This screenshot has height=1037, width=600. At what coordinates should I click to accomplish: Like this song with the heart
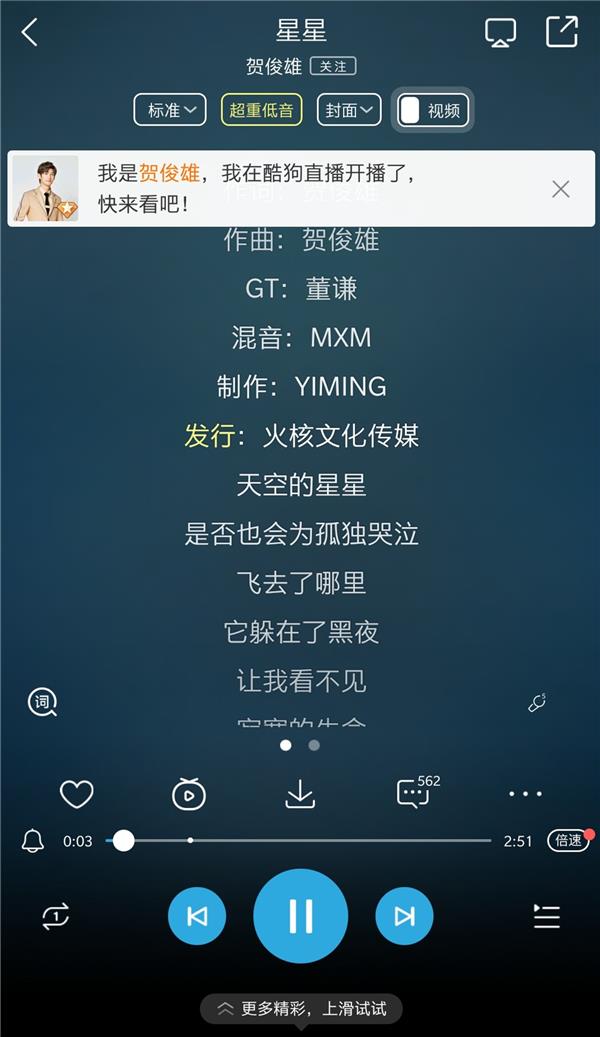77,794
